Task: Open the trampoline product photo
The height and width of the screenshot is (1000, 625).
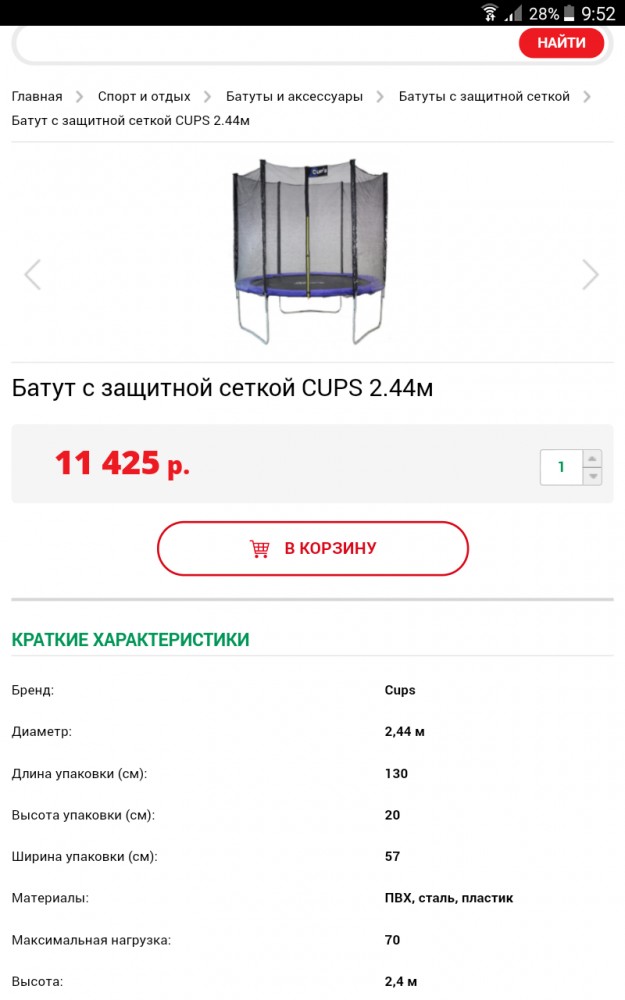Action: pyautogui.click(x=312, y=252)
